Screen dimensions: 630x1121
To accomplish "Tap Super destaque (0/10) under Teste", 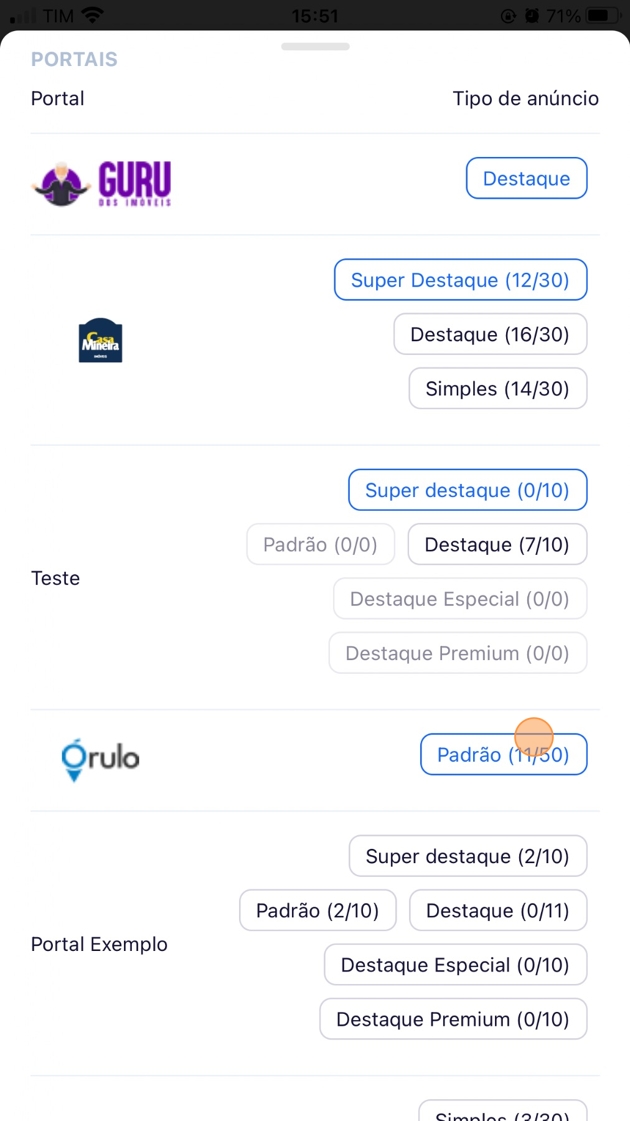I will [x=467, y=490].
